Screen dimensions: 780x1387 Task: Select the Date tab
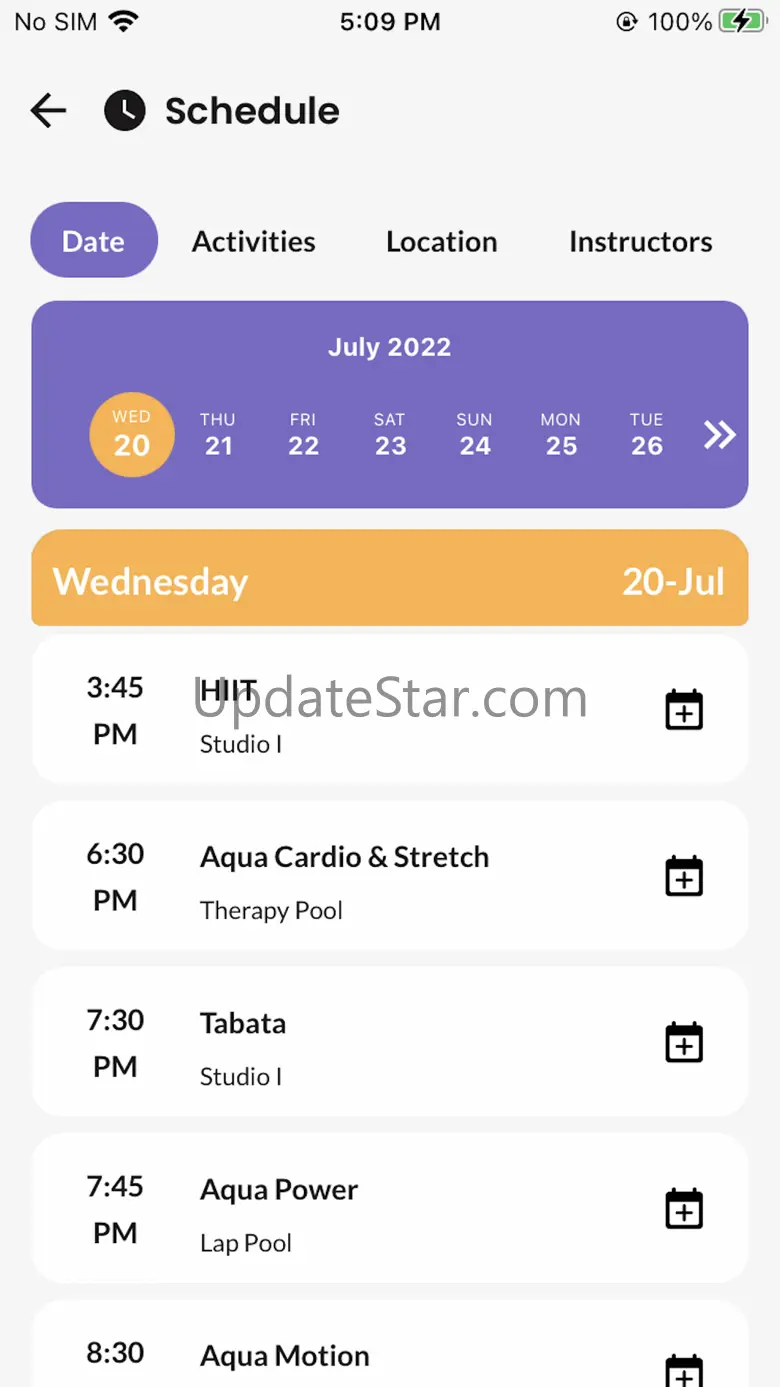94,241
